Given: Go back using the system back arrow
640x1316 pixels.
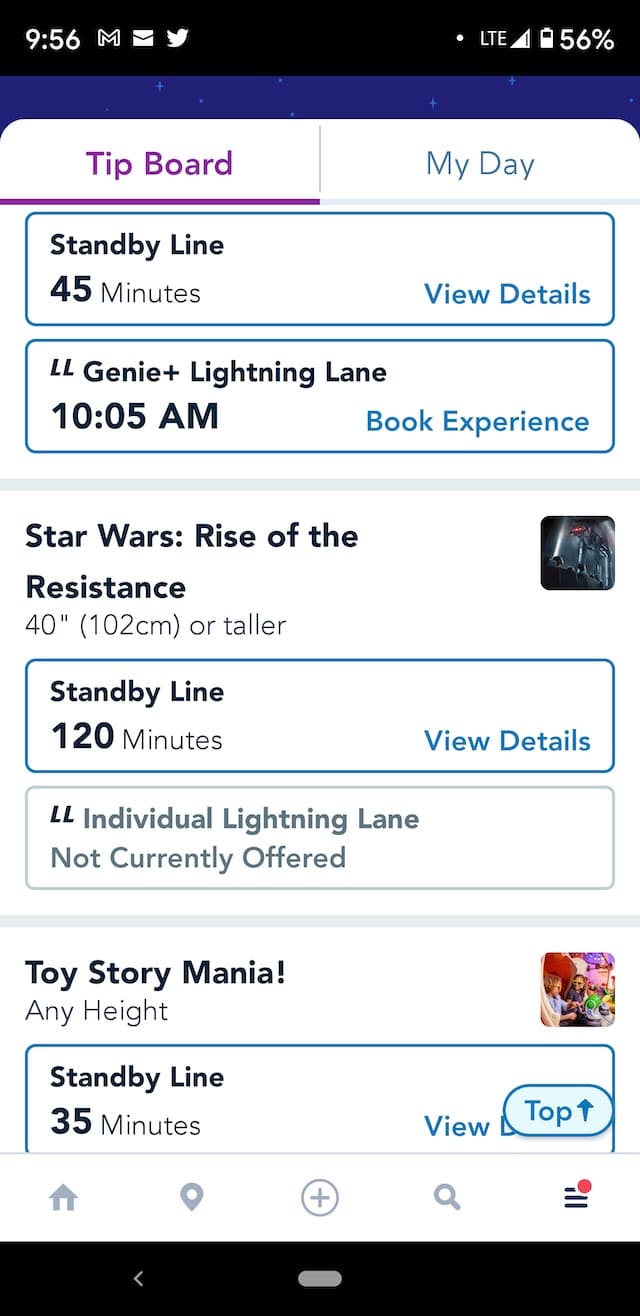Looking at the screenshot, I should pyautogui.click(x=139, y=1278).
